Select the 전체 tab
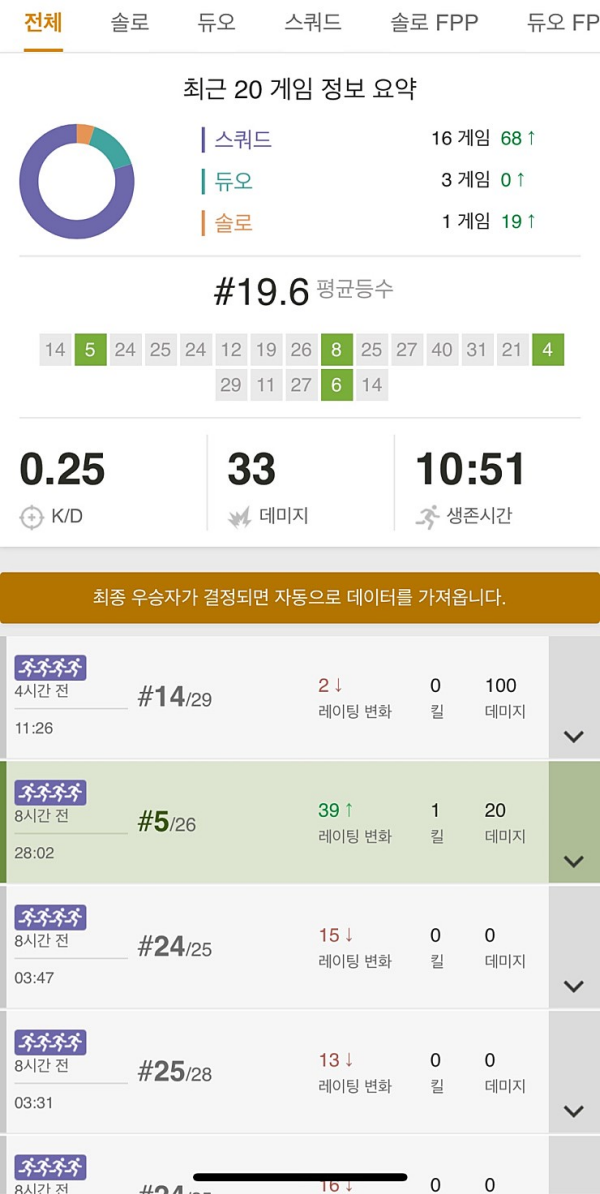 tap(43, 22)
